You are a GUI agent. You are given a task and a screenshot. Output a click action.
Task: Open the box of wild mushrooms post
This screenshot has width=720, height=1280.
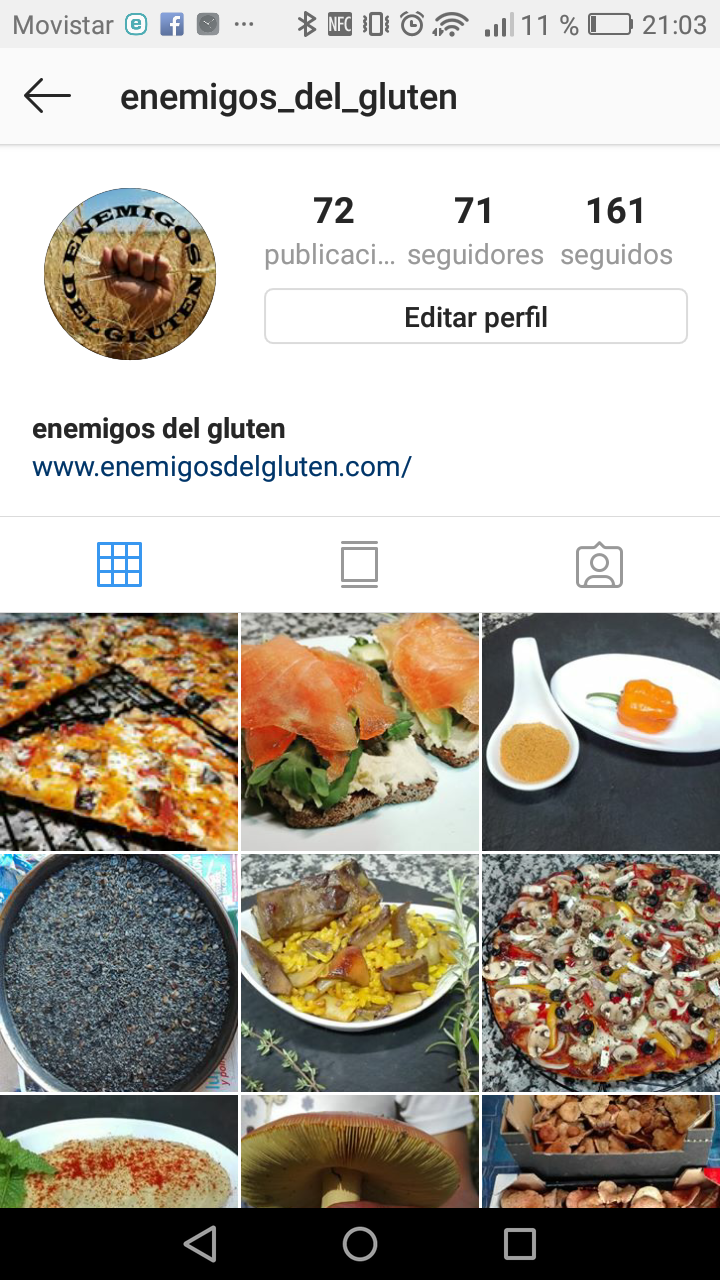coord(600,1151)
